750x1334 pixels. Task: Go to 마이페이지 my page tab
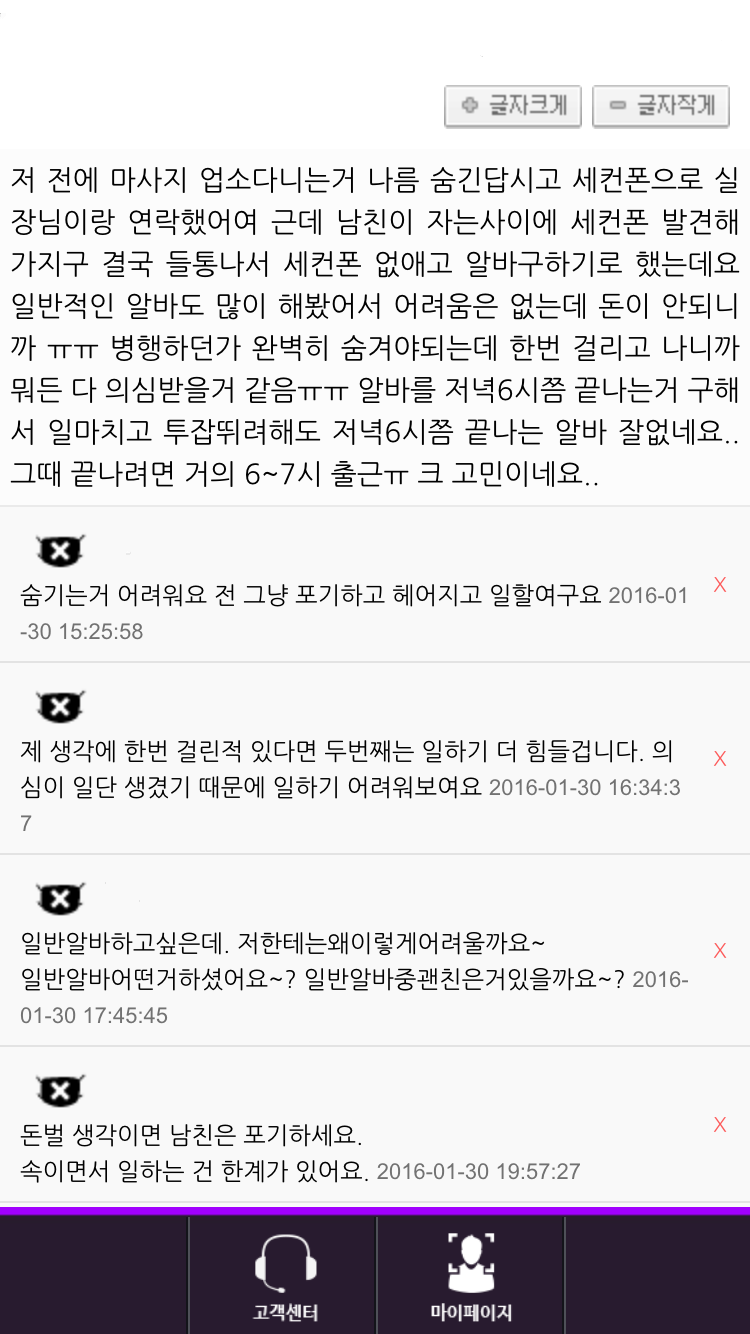click(x=471, y=1275)
